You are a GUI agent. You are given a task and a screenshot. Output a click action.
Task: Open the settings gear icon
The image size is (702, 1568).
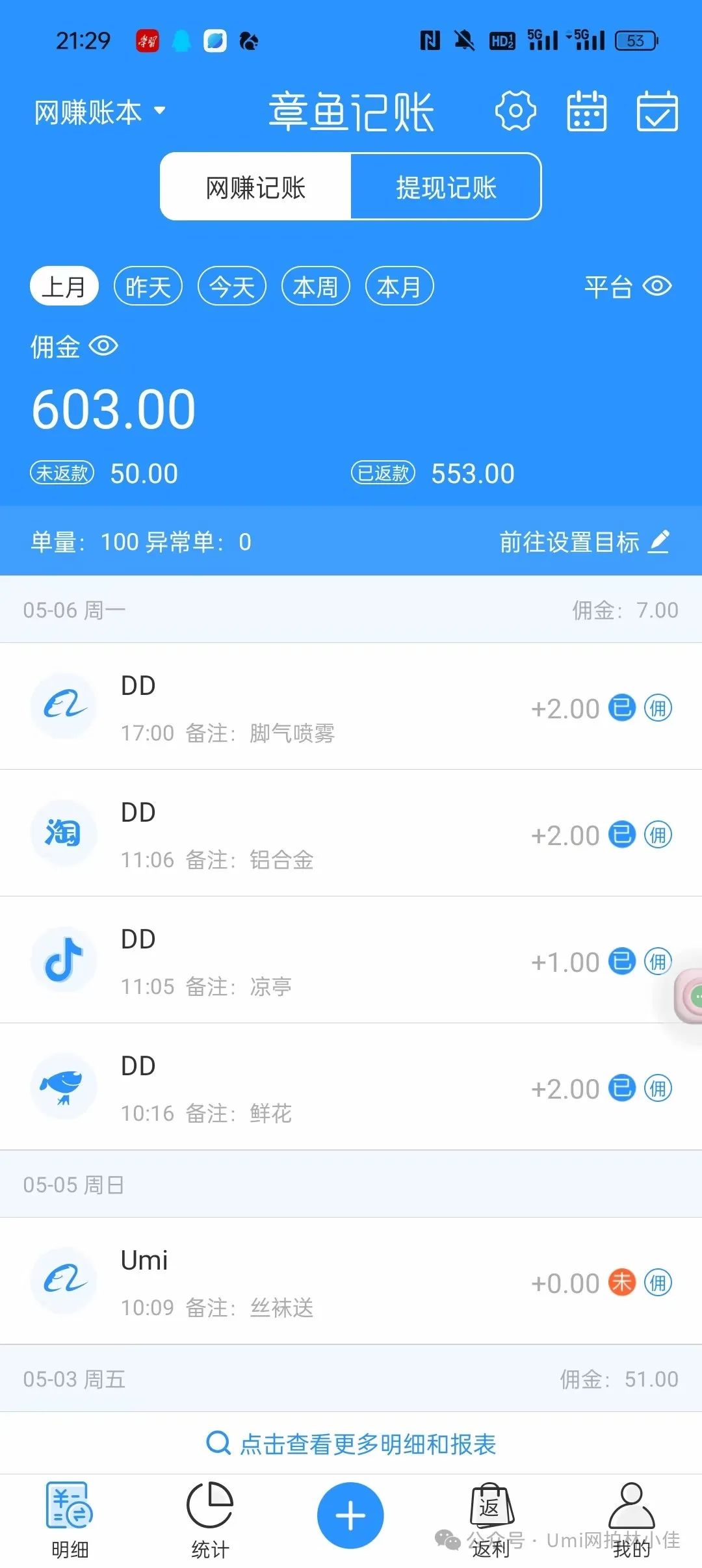514,112
